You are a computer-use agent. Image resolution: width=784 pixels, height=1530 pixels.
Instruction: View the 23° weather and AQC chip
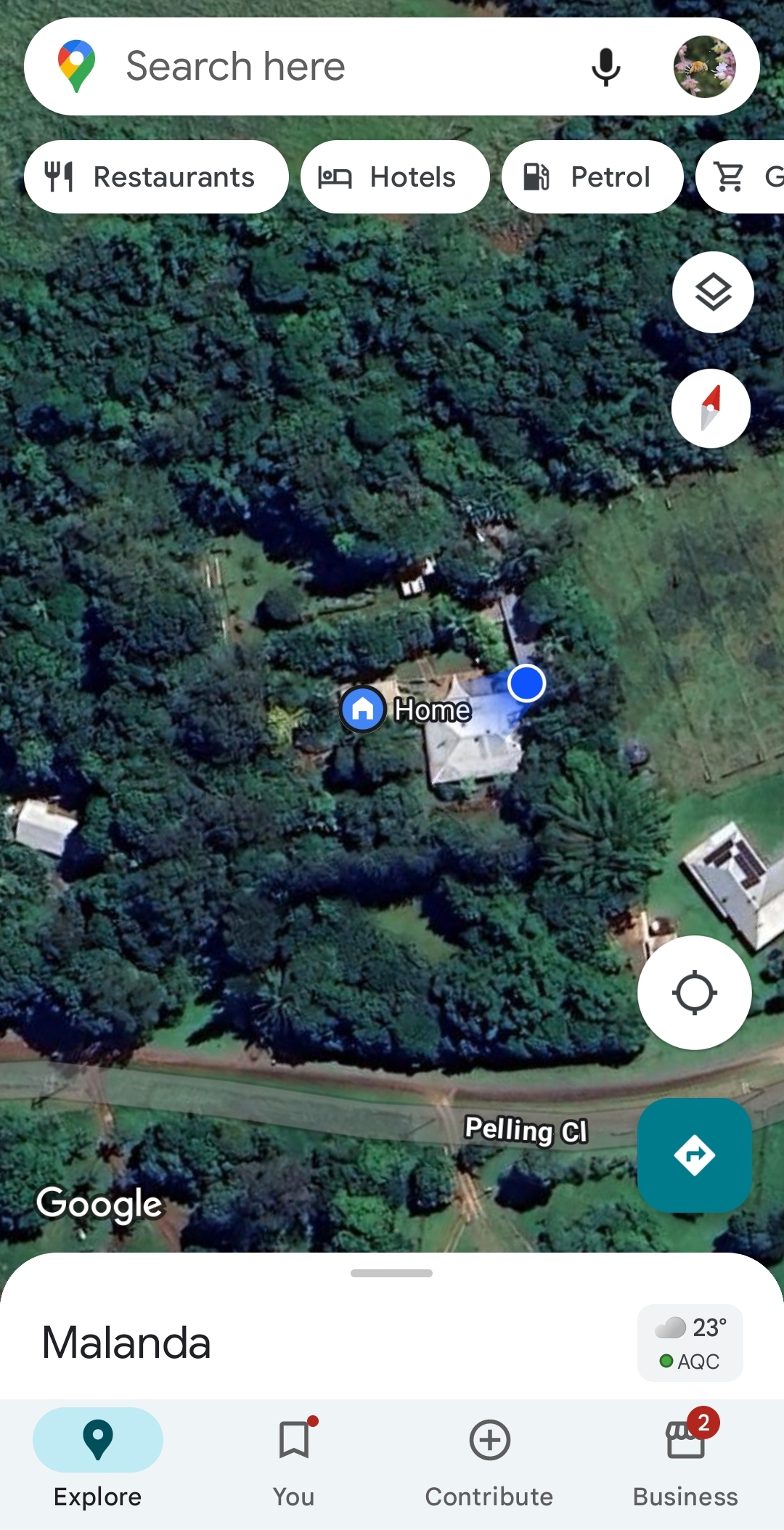690,1343
